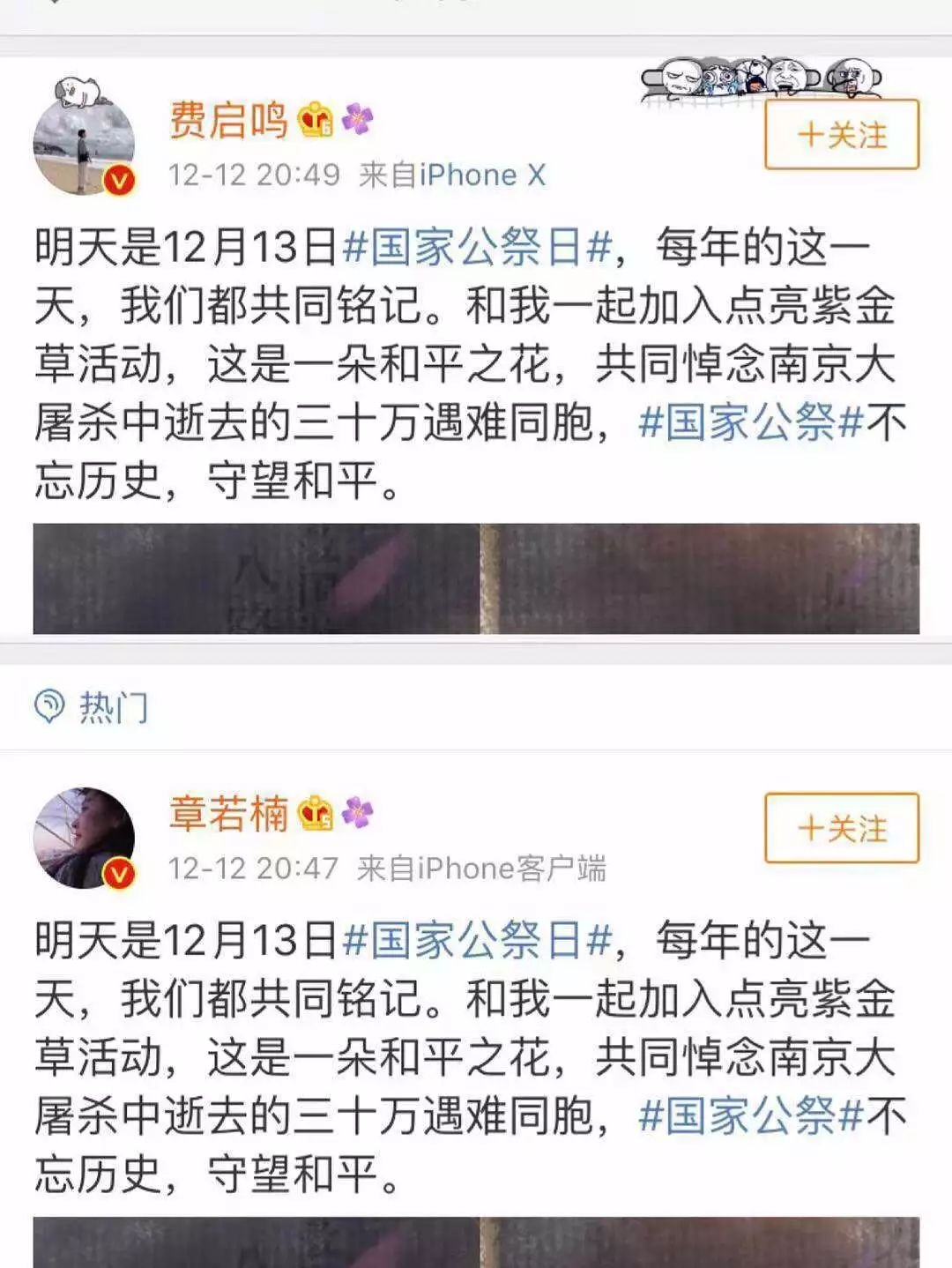Follow 费启鸣 with the 关注 button
952x1268 pixels.
click(x=841, y=135)
